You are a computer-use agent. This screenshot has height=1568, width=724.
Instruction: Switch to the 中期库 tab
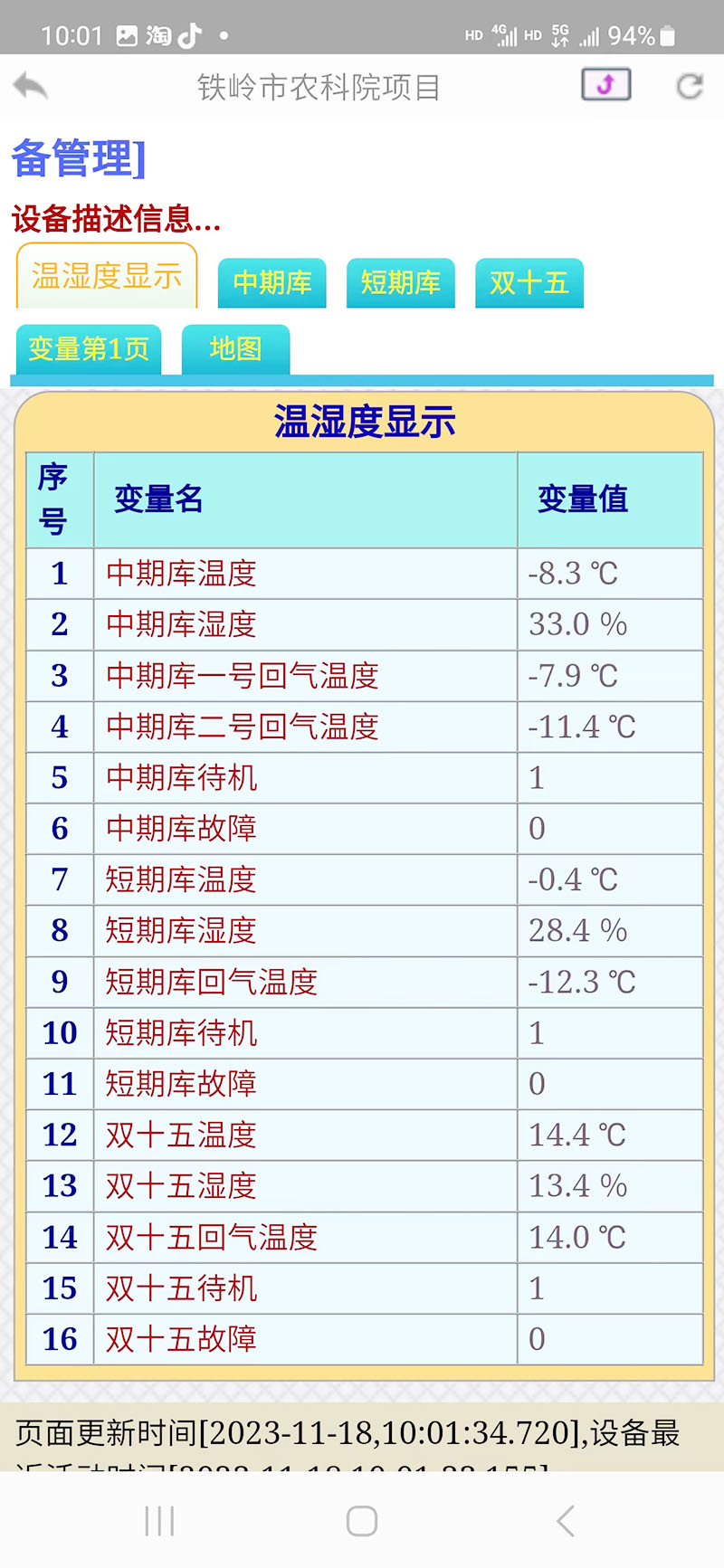pos(271,283)
